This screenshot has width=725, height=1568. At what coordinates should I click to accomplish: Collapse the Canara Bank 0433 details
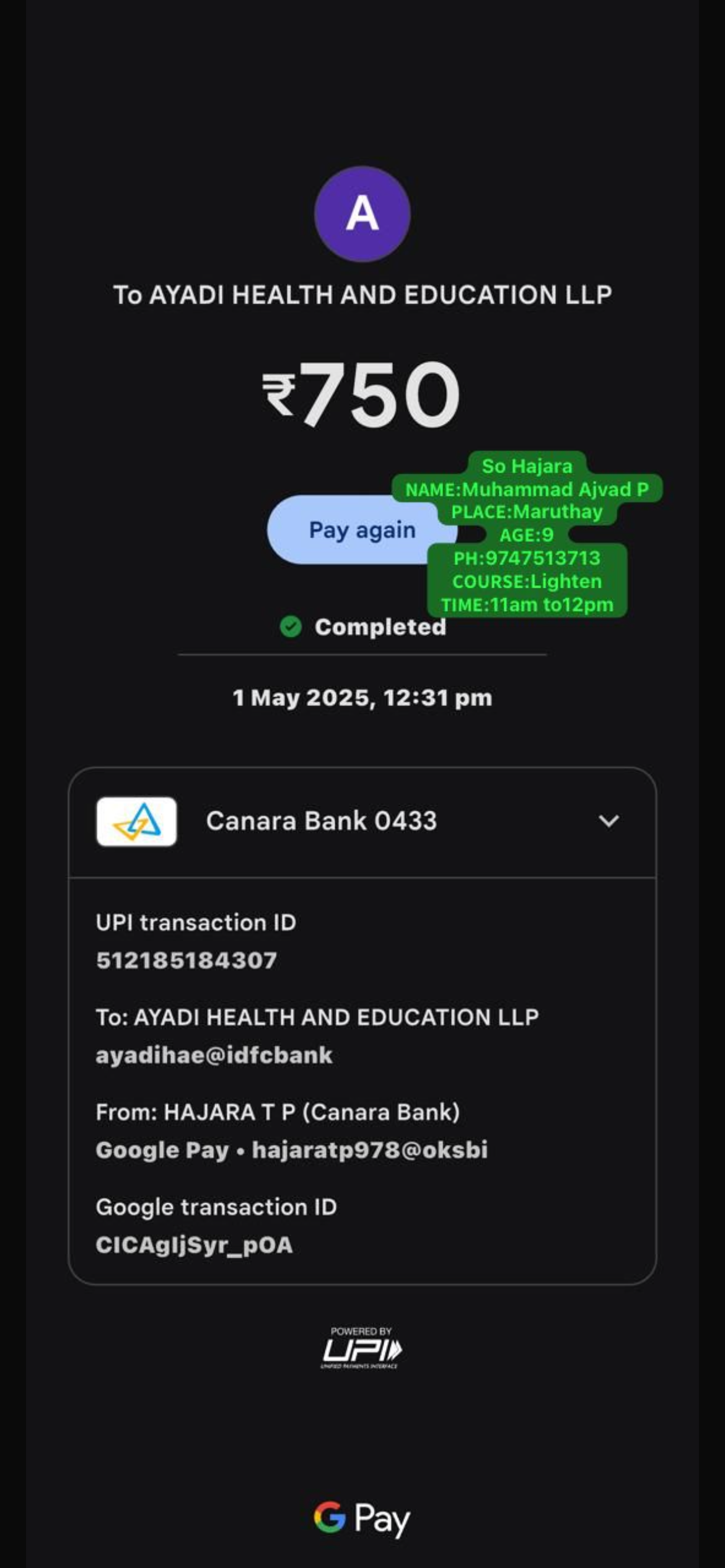pos(609,821)
